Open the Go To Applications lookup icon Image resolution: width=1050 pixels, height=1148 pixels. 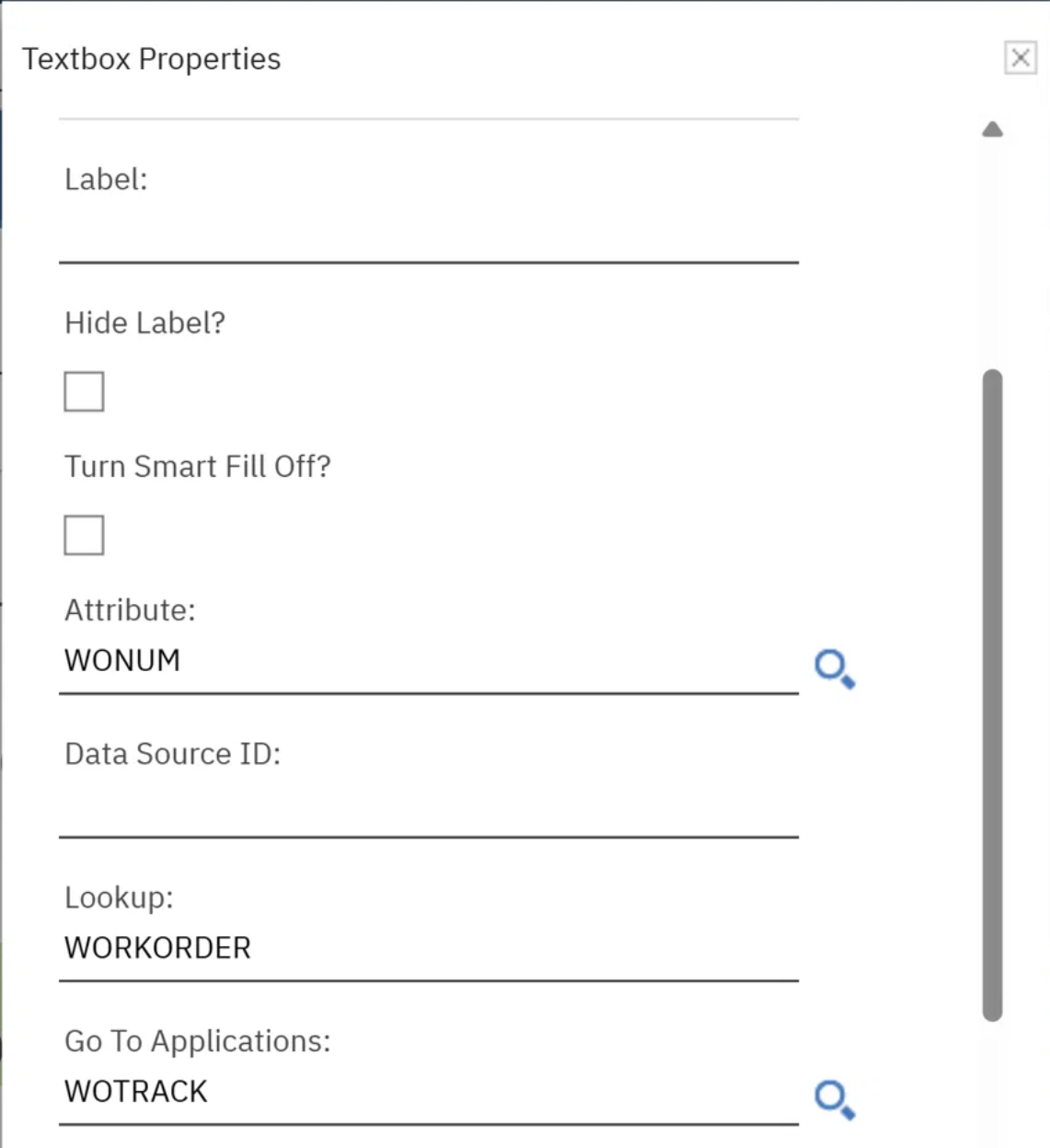(835, 1098)
